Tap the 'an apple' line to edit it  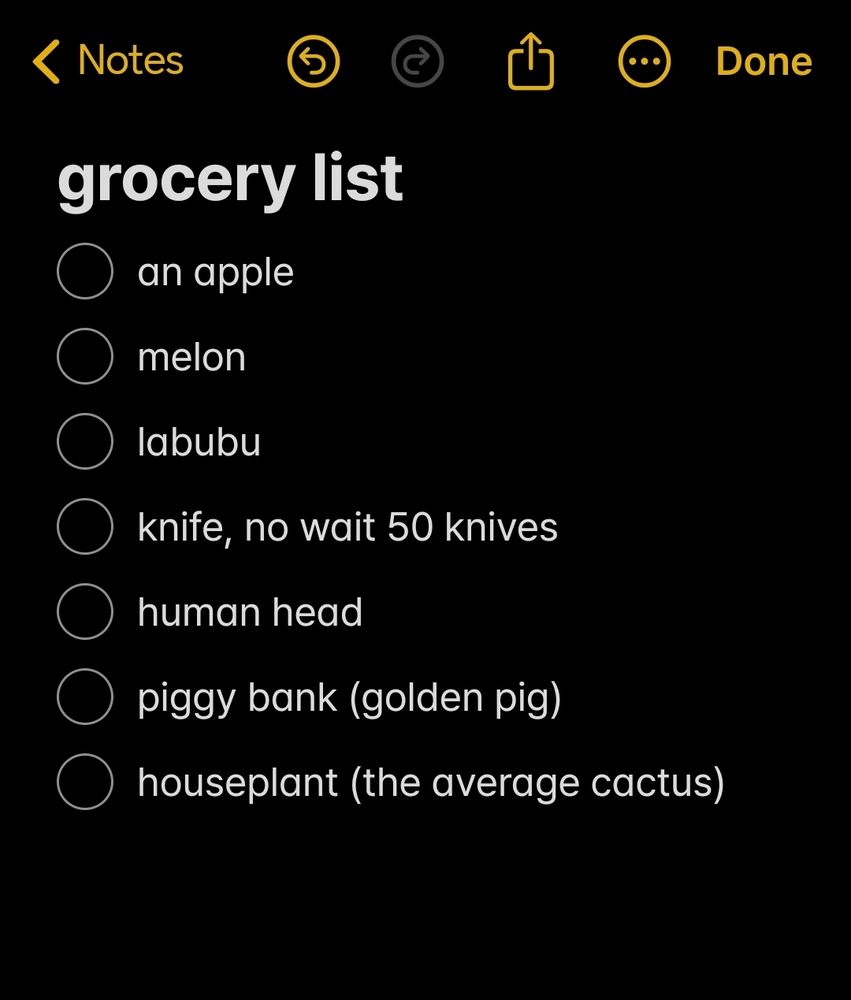214,270
